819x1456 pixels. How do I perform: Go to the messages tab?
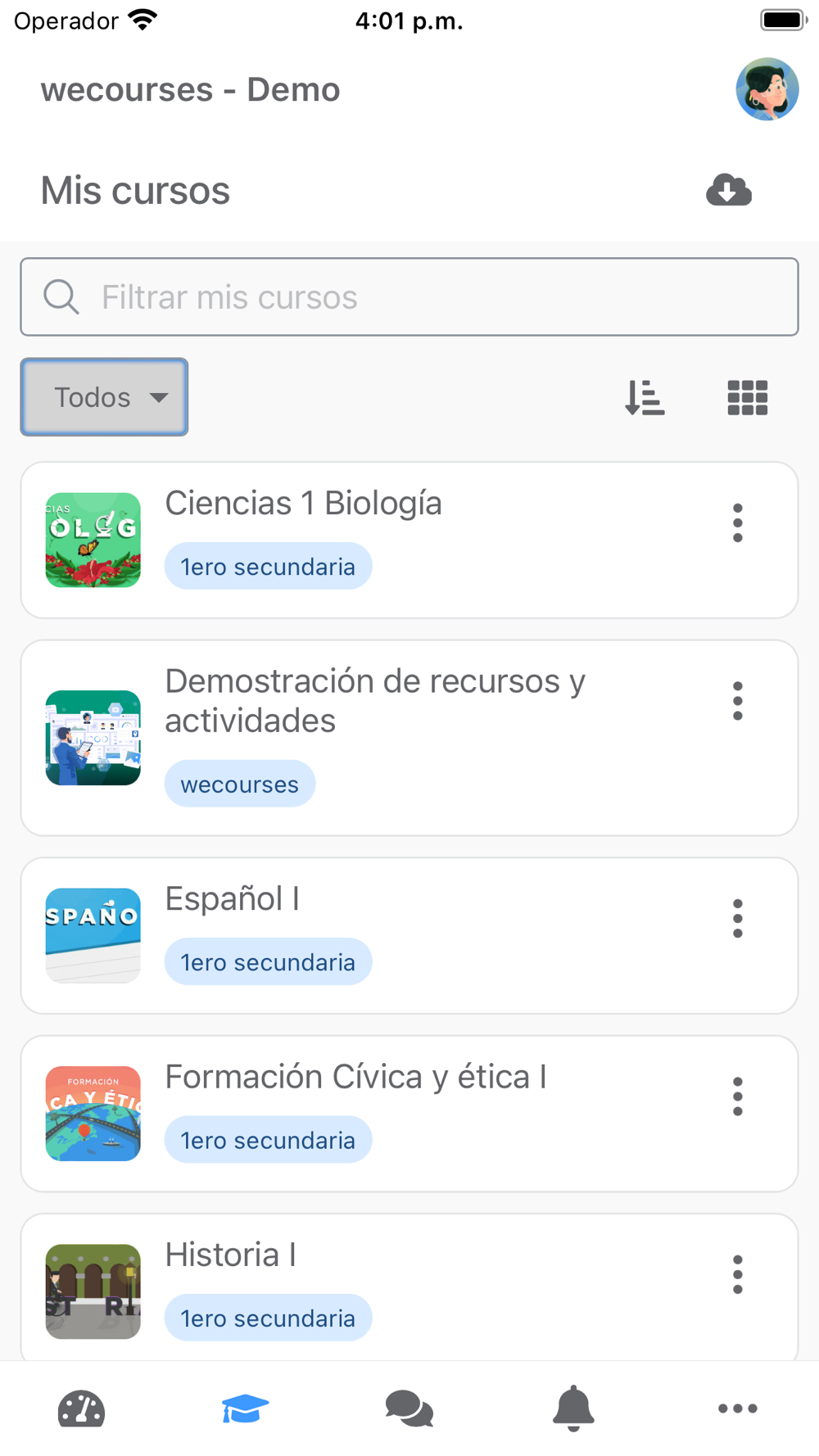click(409, 1409)
